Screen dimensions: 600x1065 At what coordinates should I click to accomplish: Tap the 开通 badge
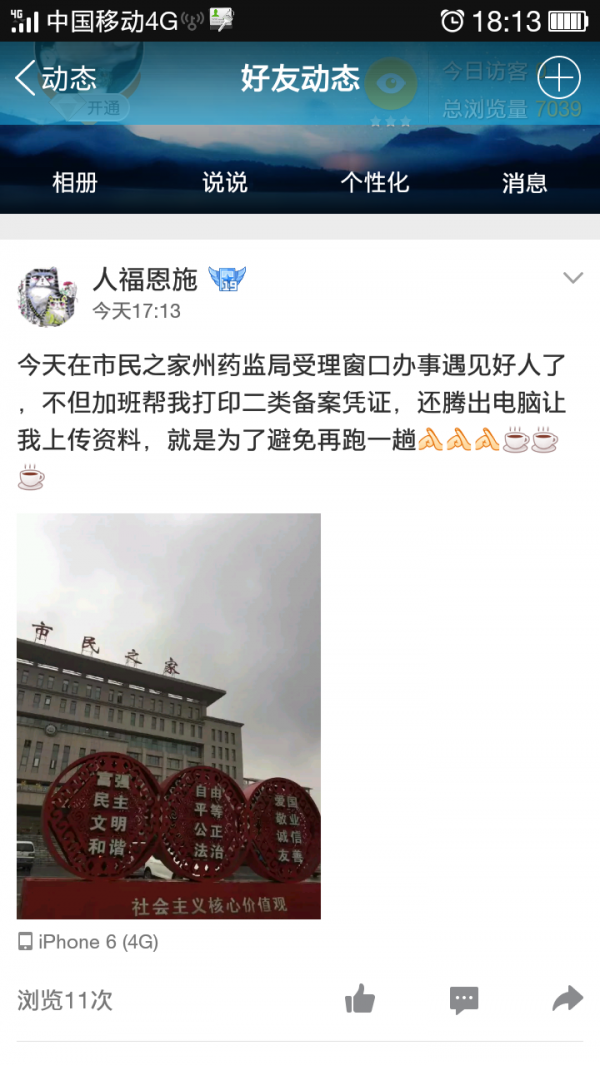(x=101, y=108)
